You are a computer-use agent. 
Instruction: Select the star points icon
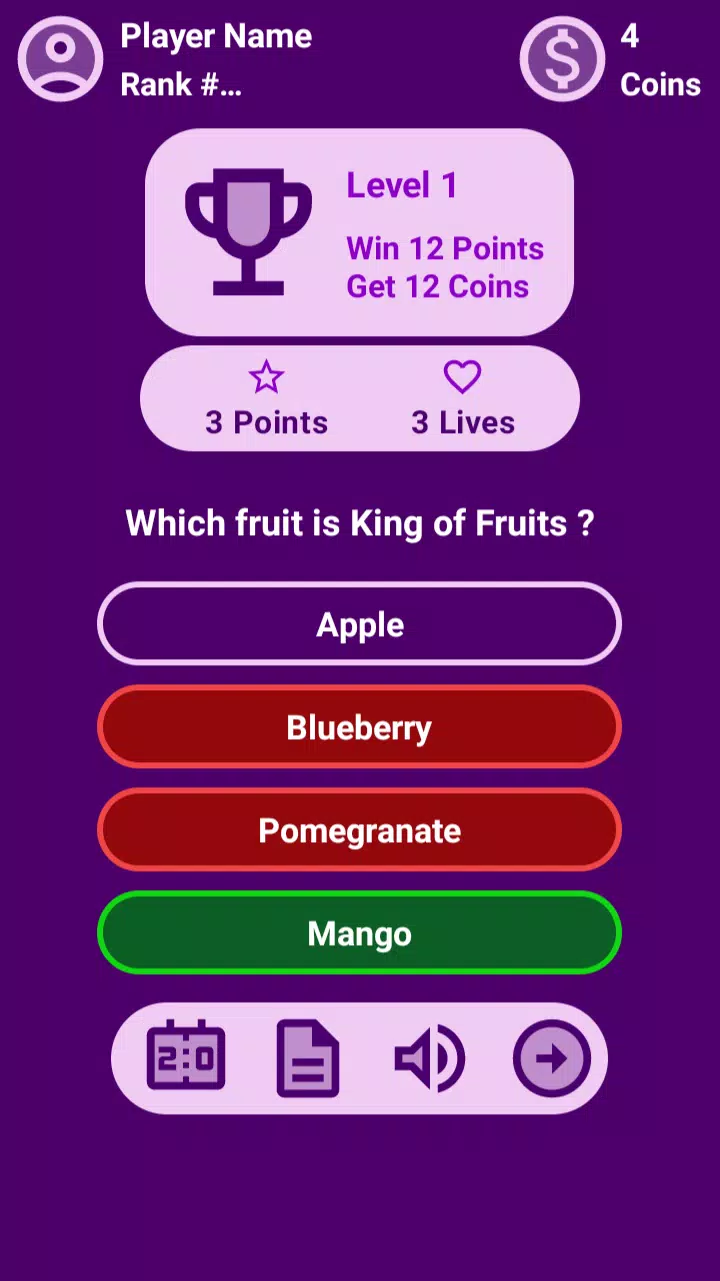click(266, 377)
